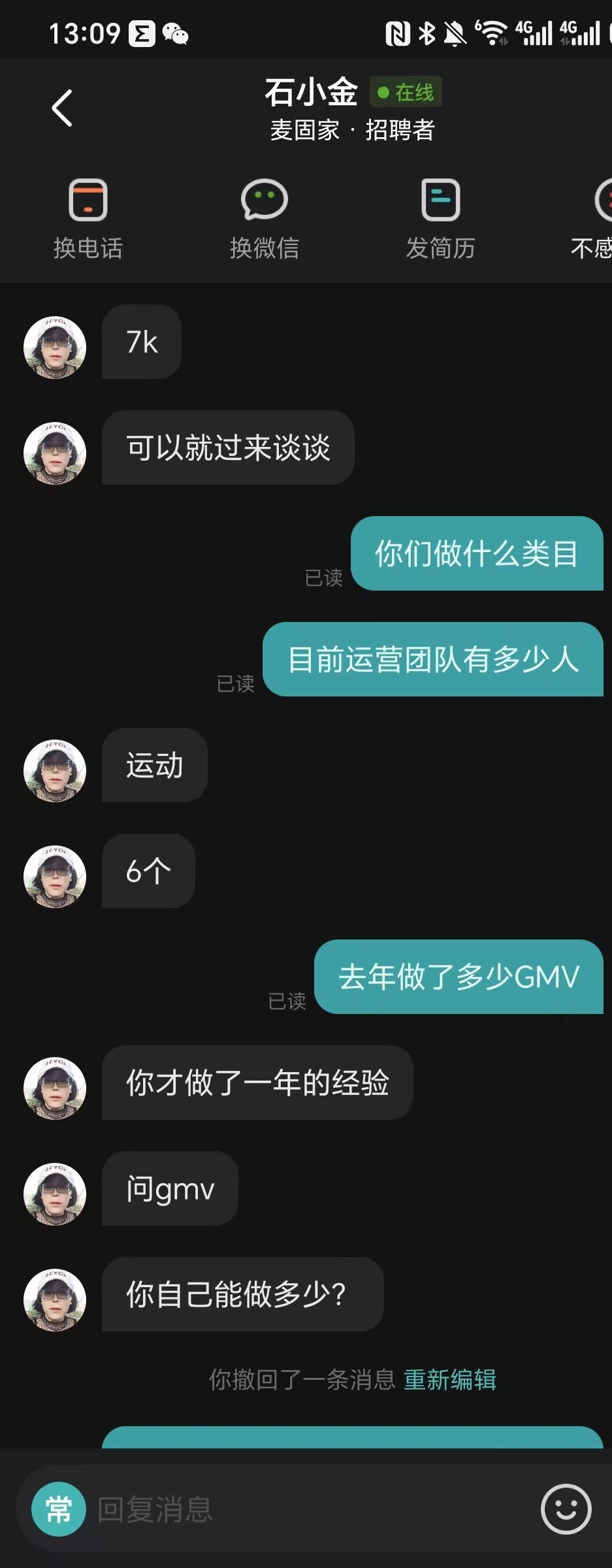Tap 换微信 to exchange WeChat
Image resolution: width=612 pixels, height=1568 pixels.
265,219
